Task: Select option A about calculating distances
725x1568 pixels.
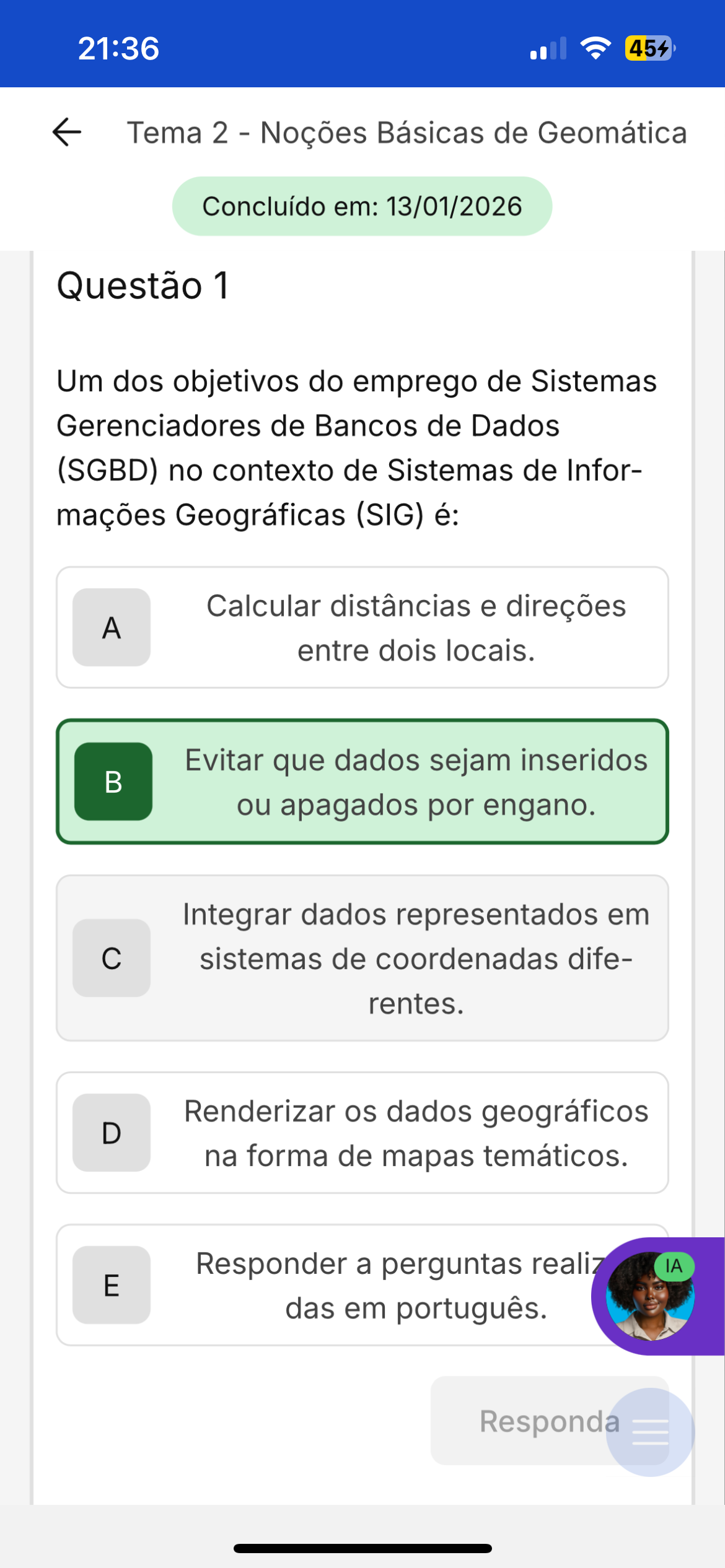Action: [362, 627]
